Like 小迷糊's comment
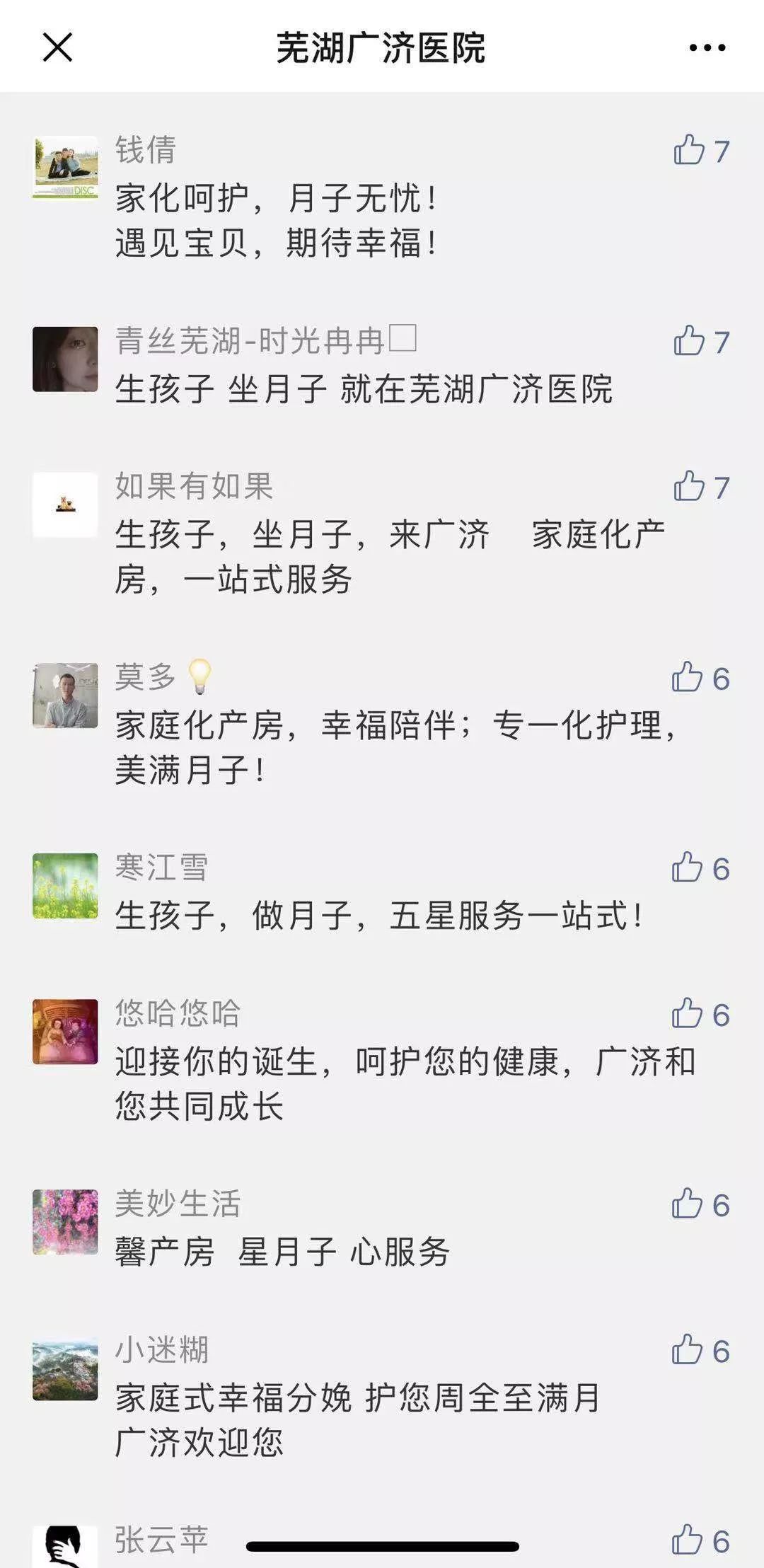 pos(688,1350)
